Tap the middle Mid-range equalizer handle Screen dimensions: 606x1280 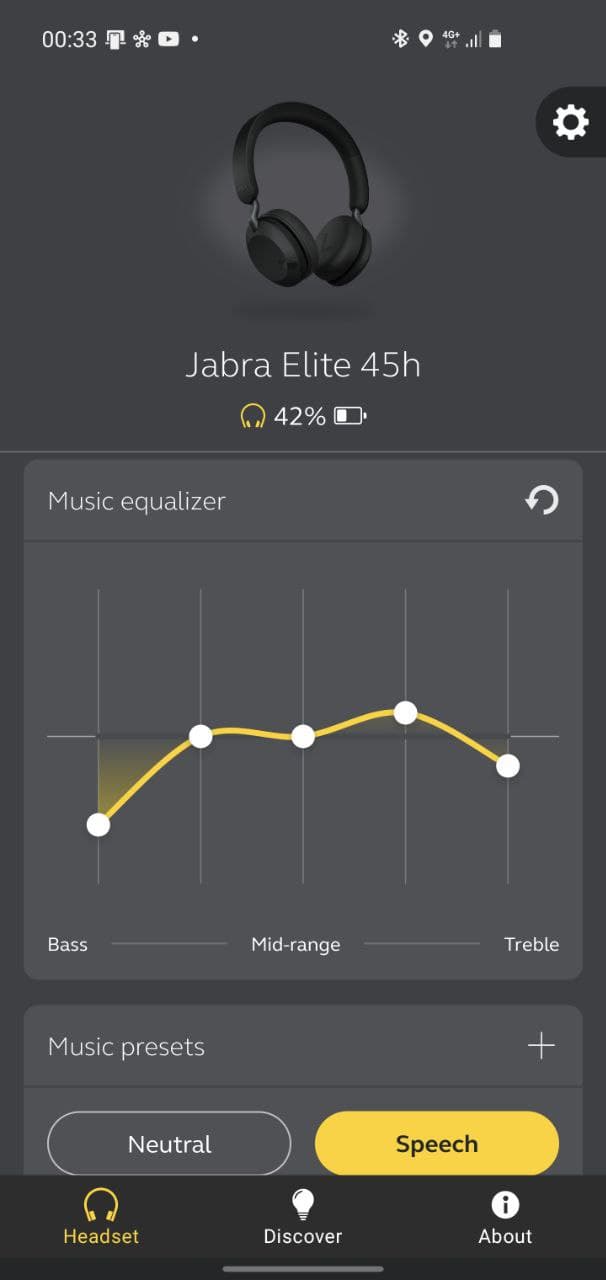pyautogui.click(x=303, y=736)
